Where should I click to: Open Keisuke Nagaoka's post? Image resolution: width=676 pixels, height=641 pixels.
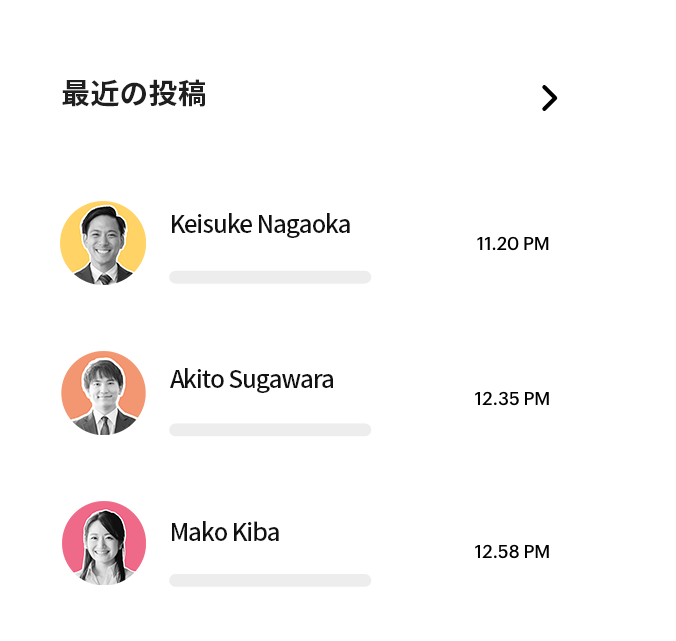(260, 225)
